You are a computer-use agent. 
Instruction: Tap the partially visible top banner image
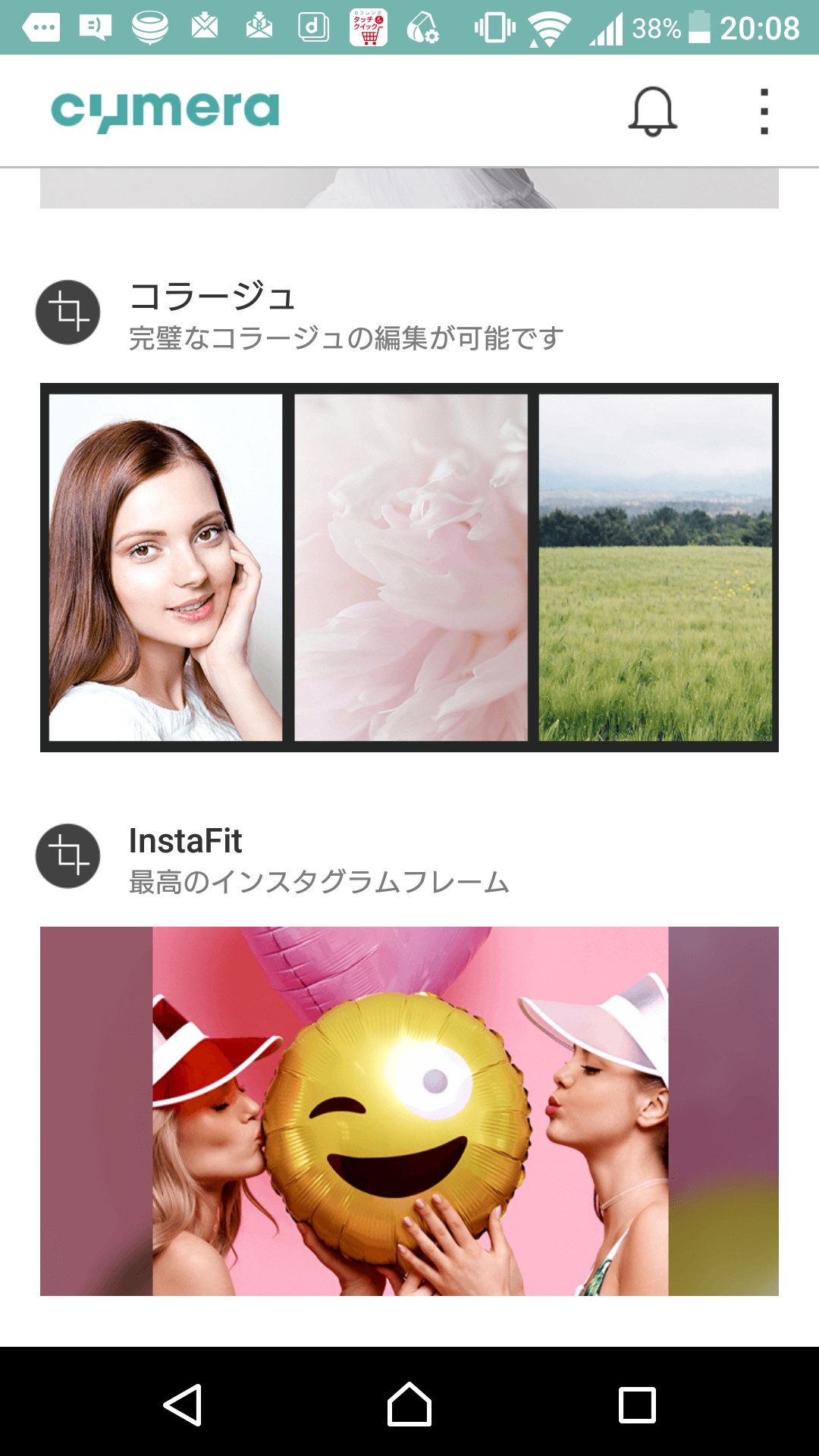pyautogui.click(x=409, y=188)
